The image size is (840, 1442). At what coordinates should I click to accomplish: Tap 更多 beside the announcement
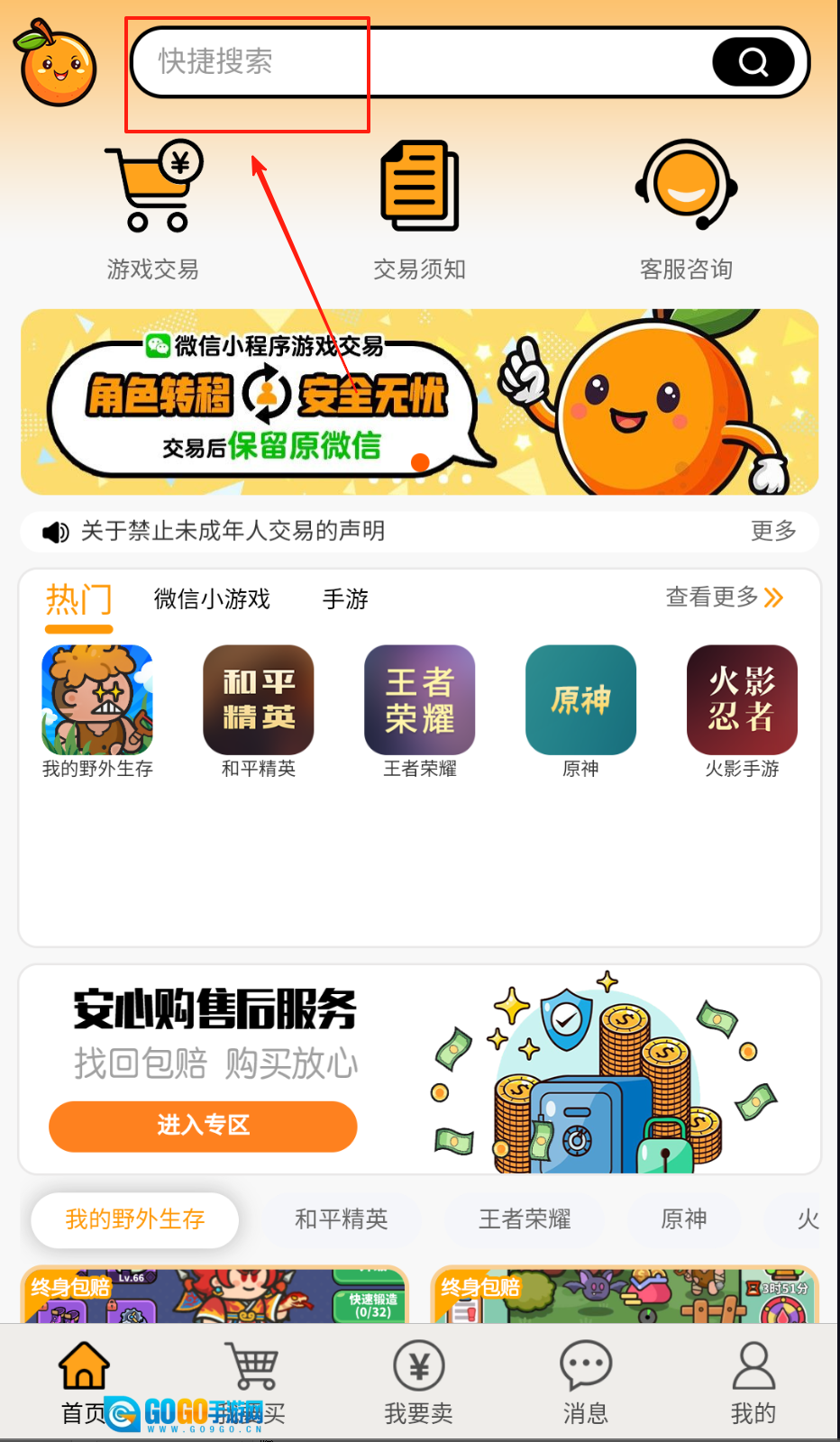pyautogui.click(x=773, y=531)
